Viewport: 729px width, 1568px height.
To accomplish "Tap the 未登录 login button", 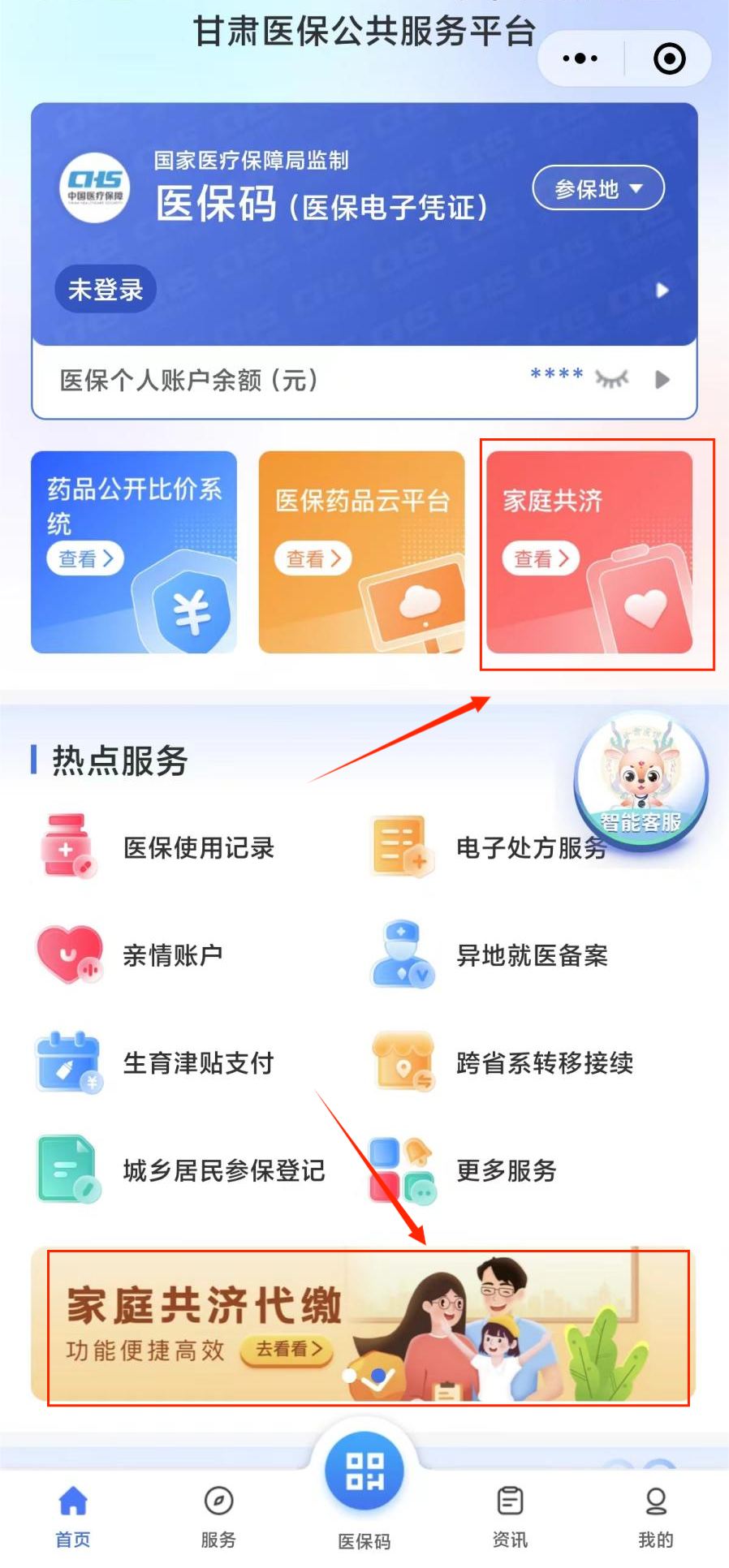I will (106, 289).
